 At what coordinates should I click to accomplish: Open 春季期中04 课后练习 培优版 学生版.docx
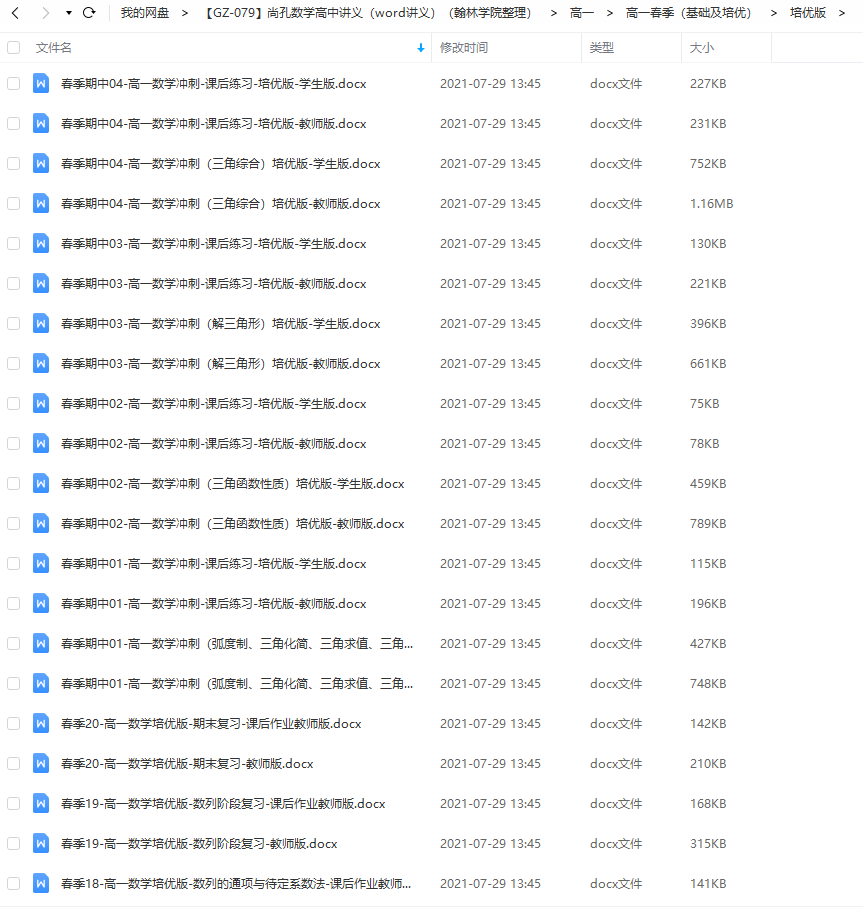[x=213, y=84]
